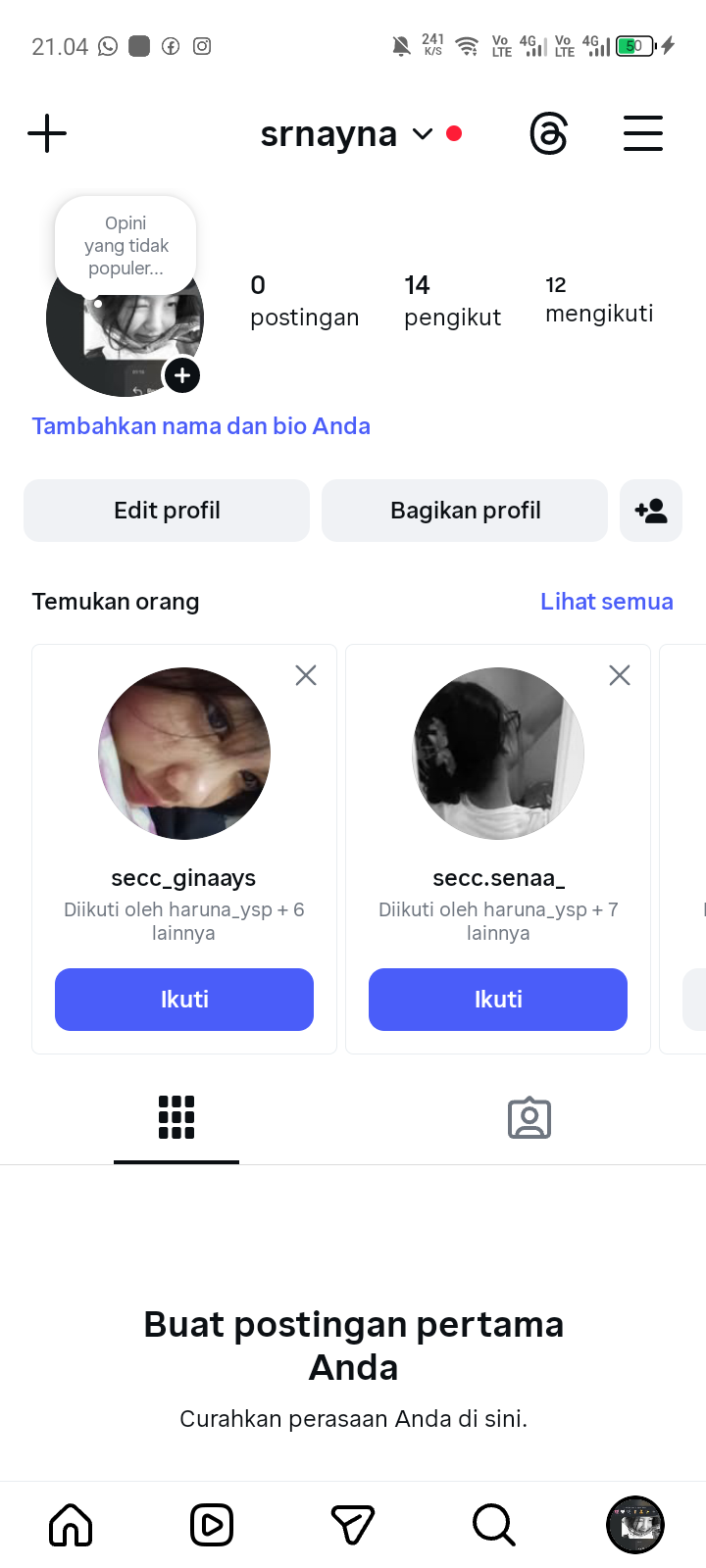
Task: View the 14 pengikut list
Action: pos(452,301)
